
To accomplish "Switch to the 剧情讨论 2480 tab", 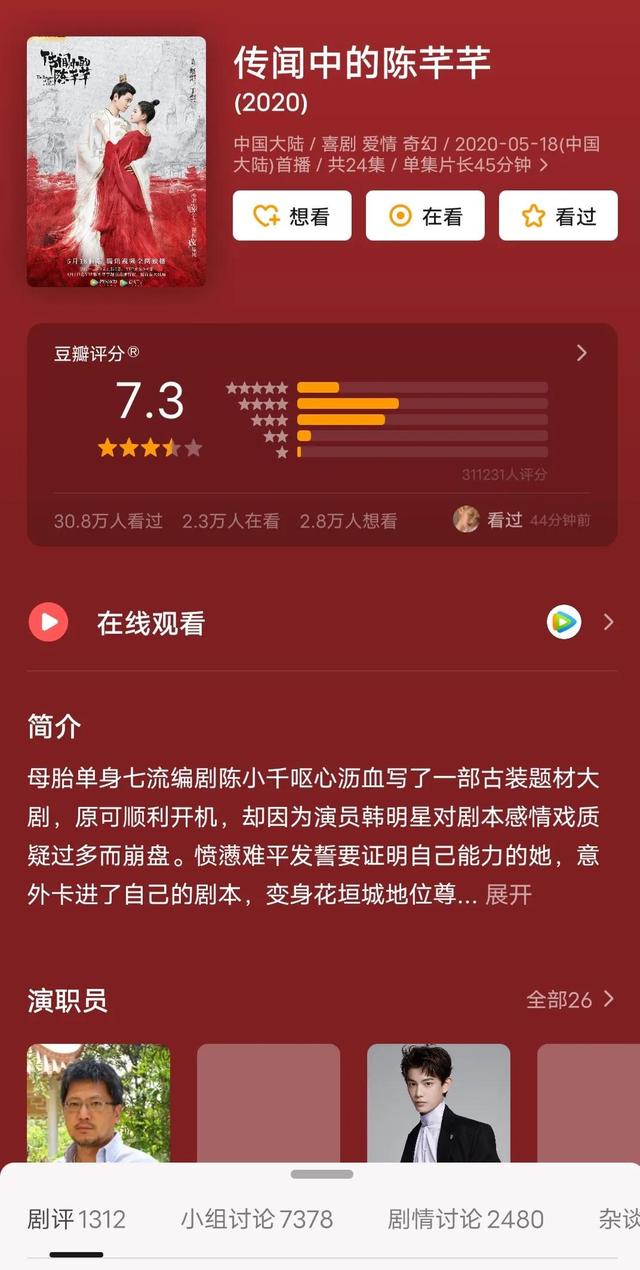I will (x=466, y=1219).
